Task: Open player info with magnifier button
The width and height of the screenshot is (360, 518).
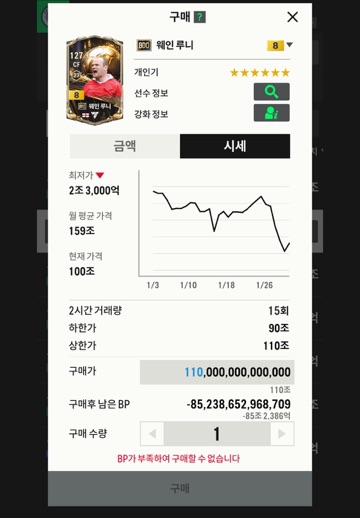Action: (x=272, y=92)
